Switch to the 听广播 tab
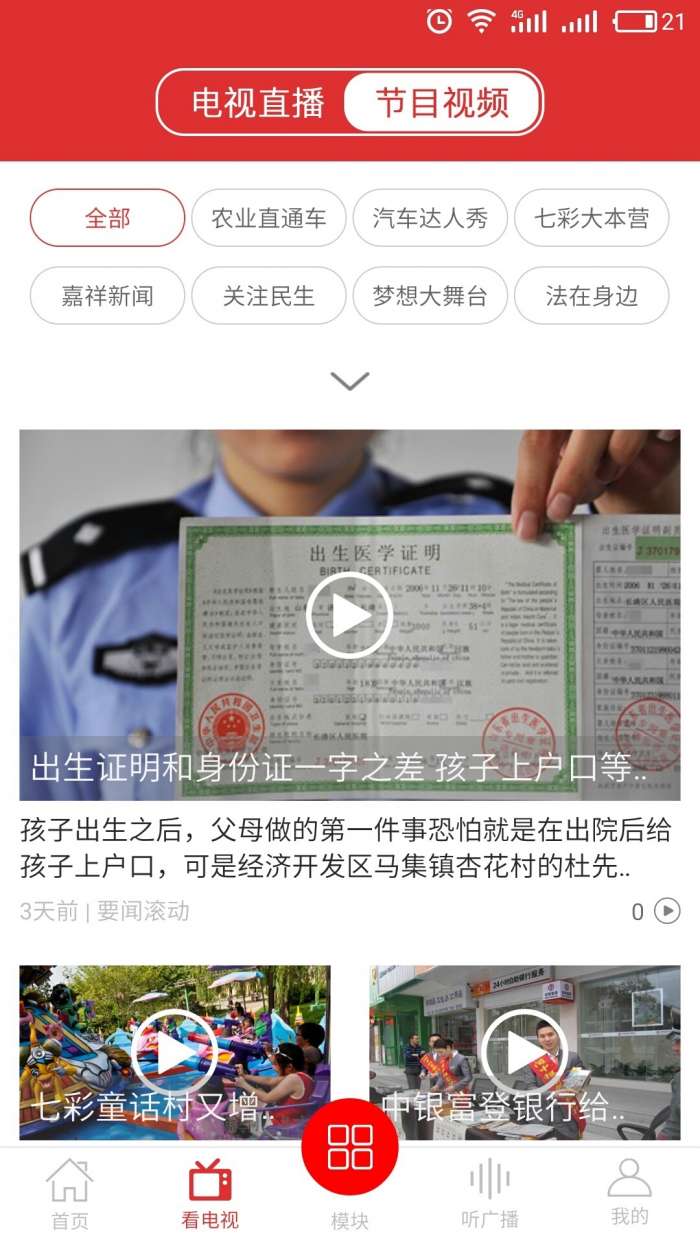700x1244 pixels. click(x=490, y=1194)
